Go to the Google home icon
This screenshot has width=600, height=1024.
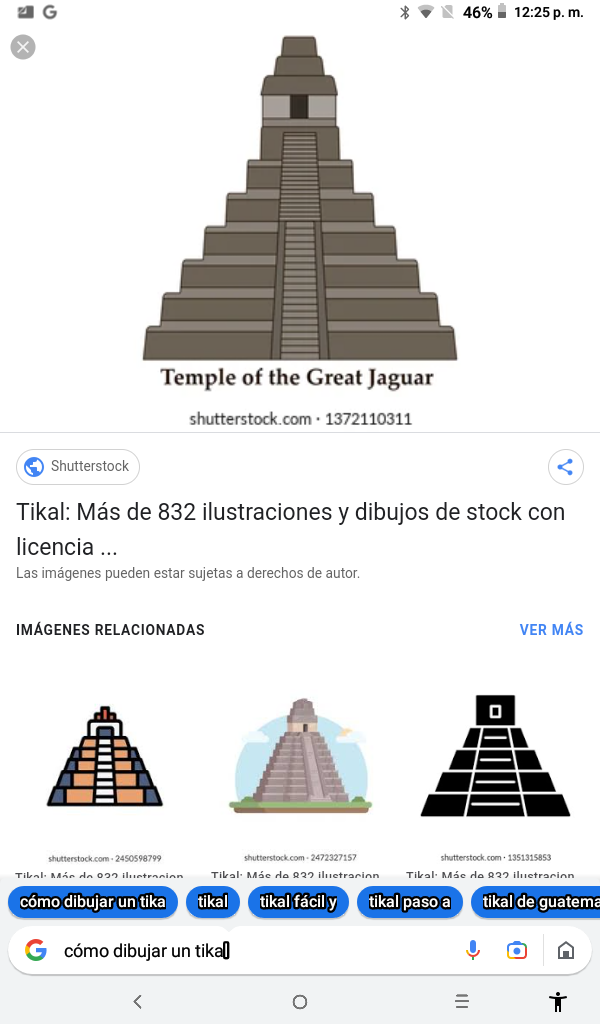(x=565, y=951)
